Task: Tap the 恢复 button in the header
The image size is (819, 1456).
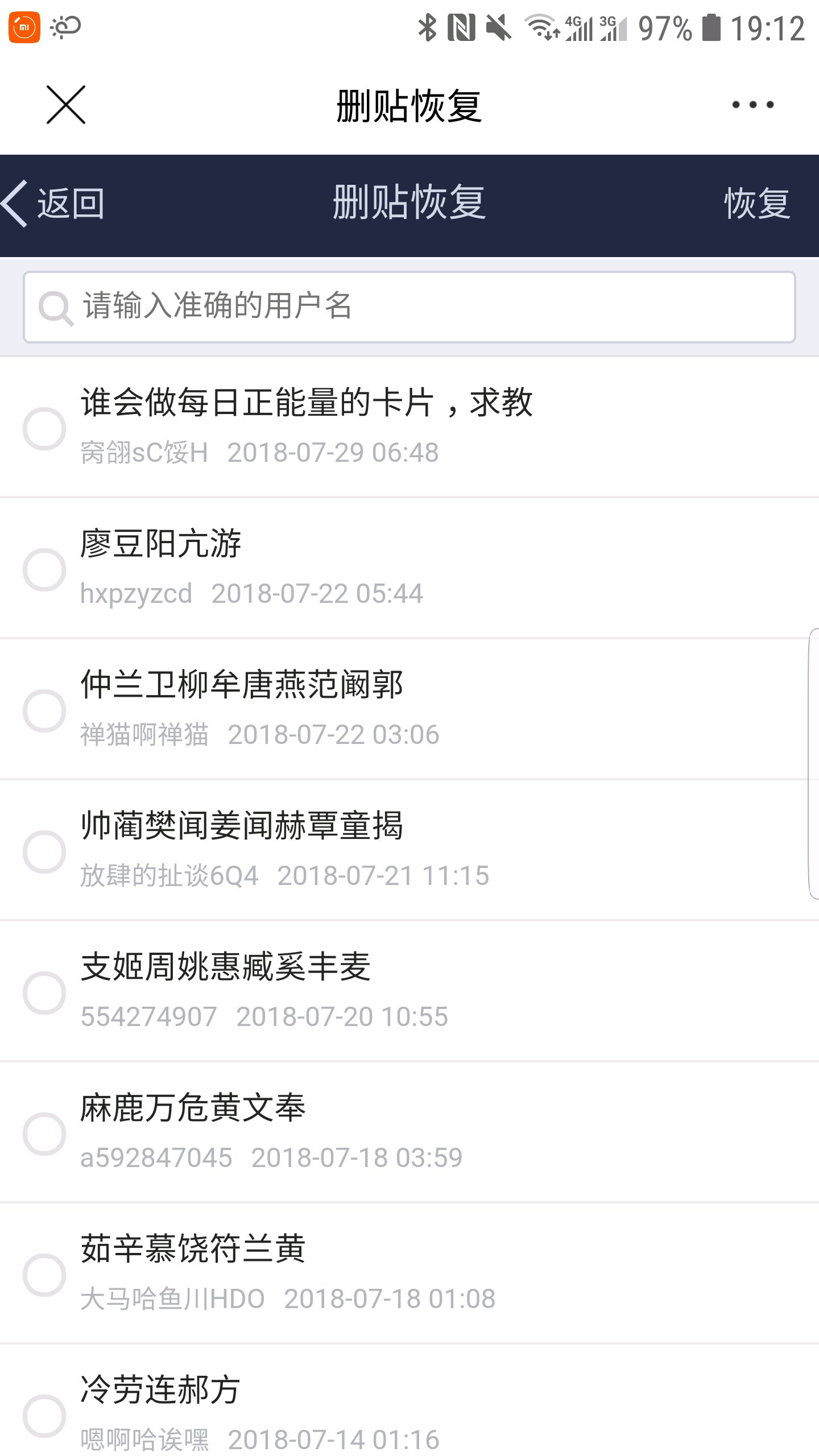Action: [756, 204]
